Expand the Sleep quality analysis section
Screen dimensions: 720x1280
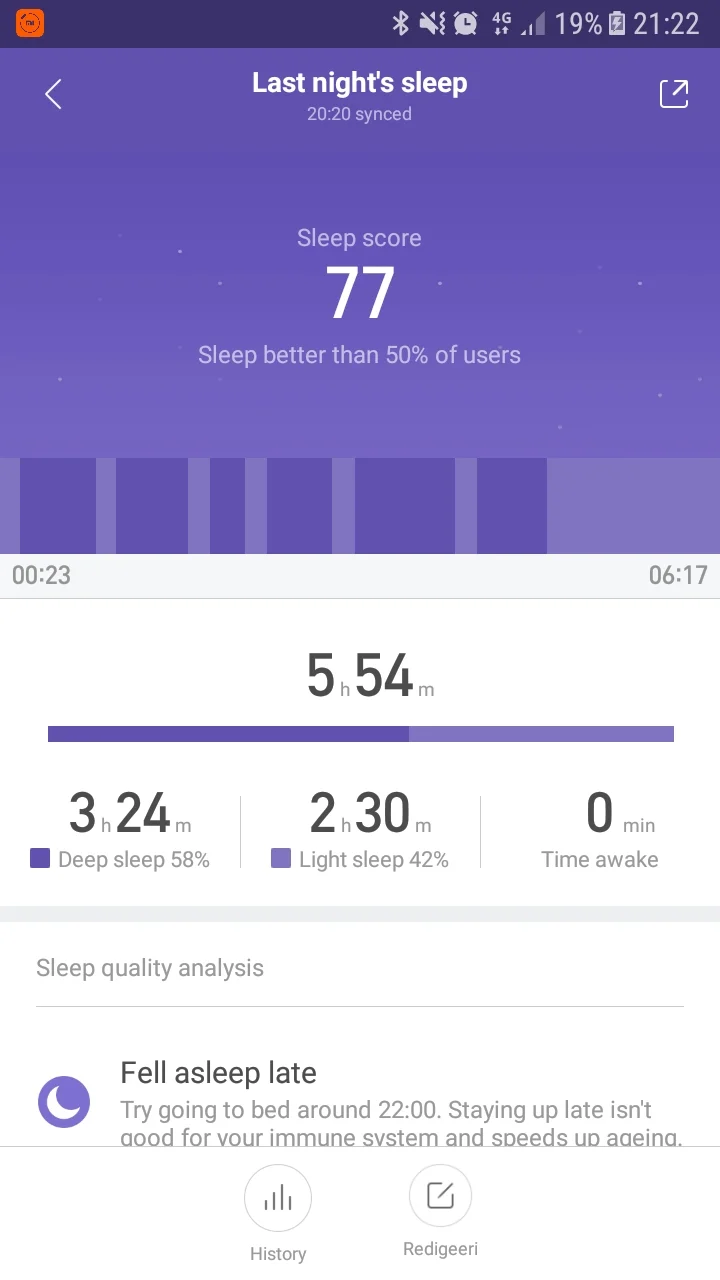coord(150,968)
